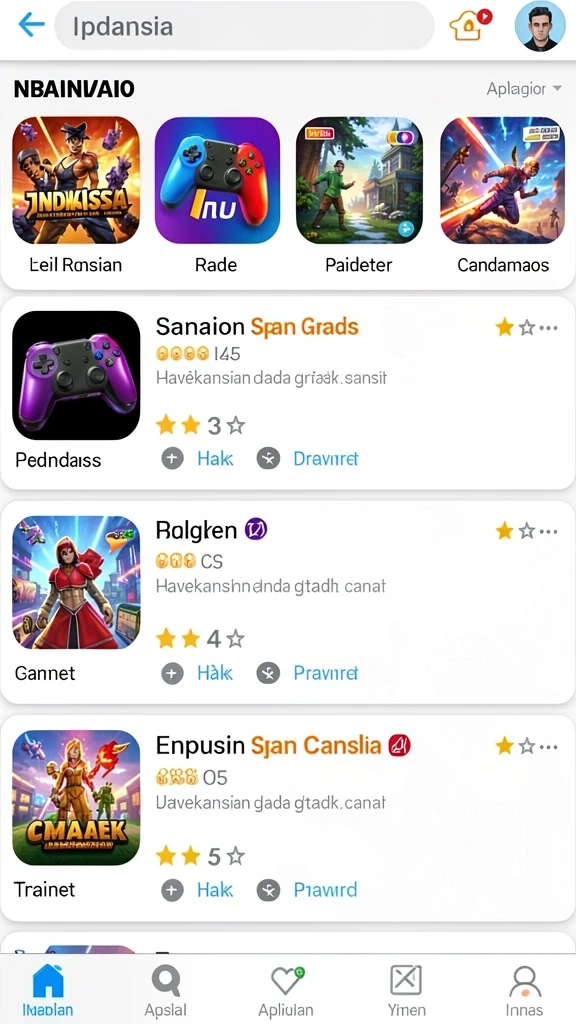
Task: Open overflow menu for Sanaion Span Grads
Action: point(549,328)
